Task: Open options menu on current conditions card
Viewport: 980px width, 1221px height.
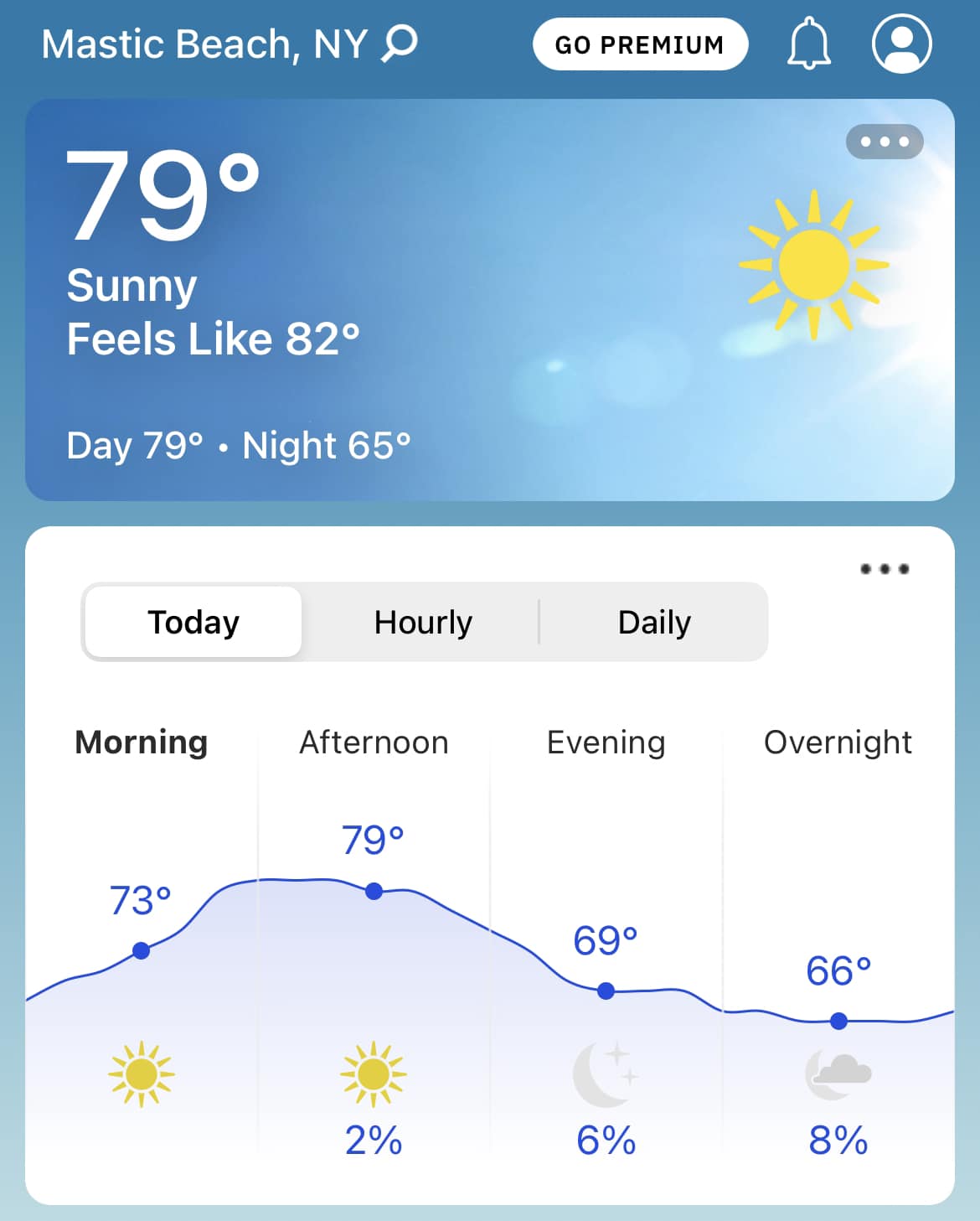Action: pos(885,142)
